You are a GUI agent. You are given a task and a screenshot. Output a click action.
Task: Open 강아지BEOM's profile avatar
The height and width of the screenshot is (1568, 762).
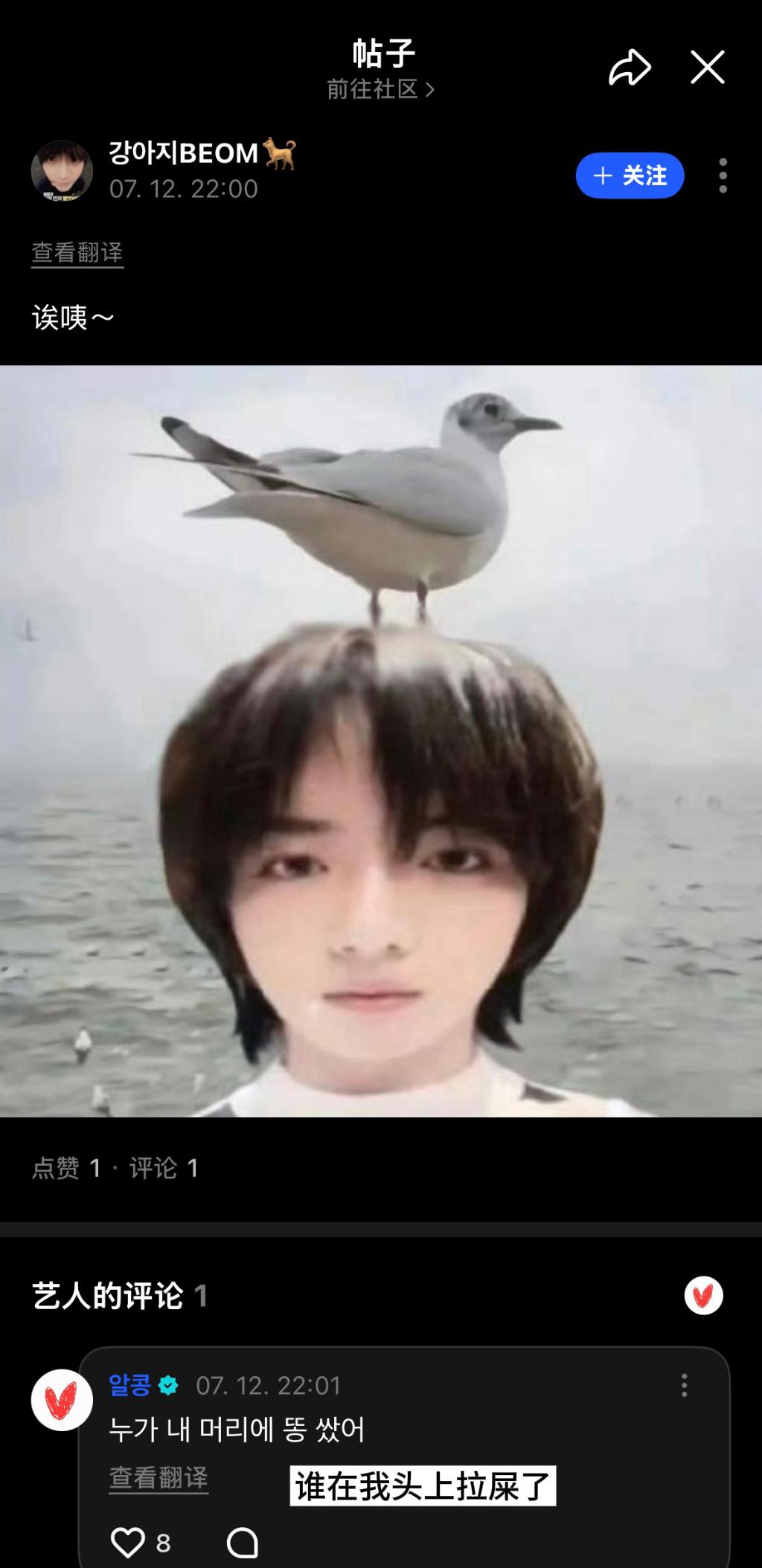pyautogui.click(x=62, y=171)
